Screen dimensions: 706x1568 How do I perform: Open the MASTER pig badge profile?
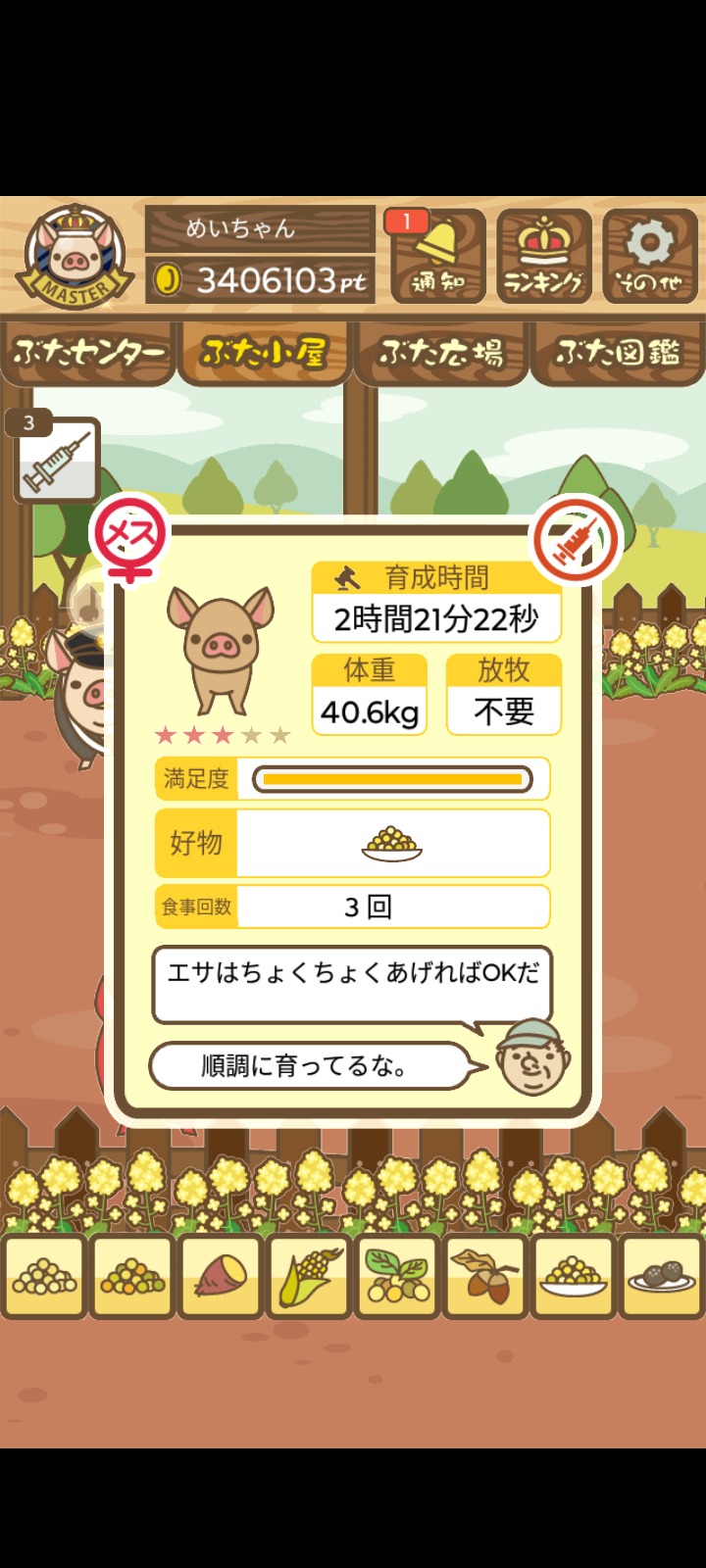pos(76,257)
